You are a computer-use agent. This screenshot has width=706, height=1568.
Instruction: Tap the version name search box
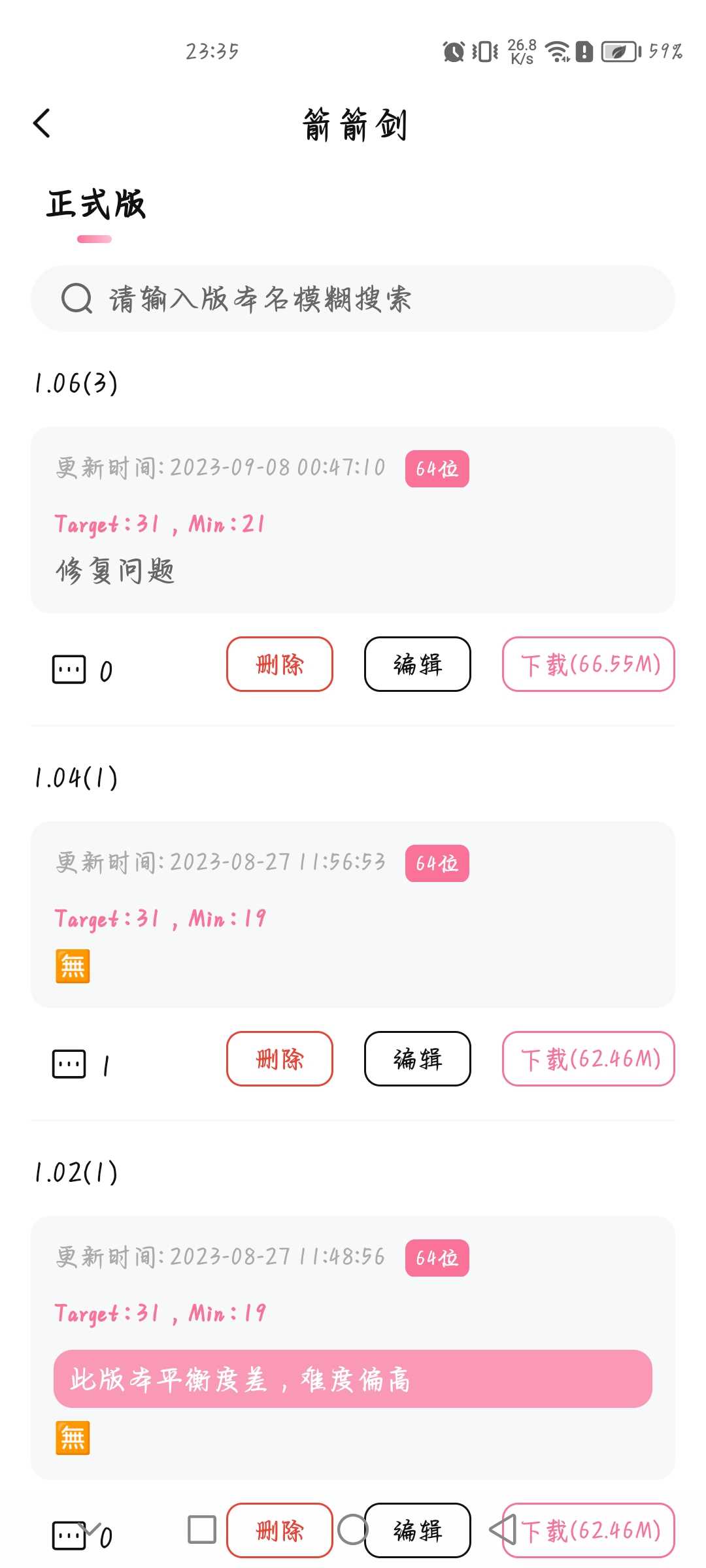point(353,299)
